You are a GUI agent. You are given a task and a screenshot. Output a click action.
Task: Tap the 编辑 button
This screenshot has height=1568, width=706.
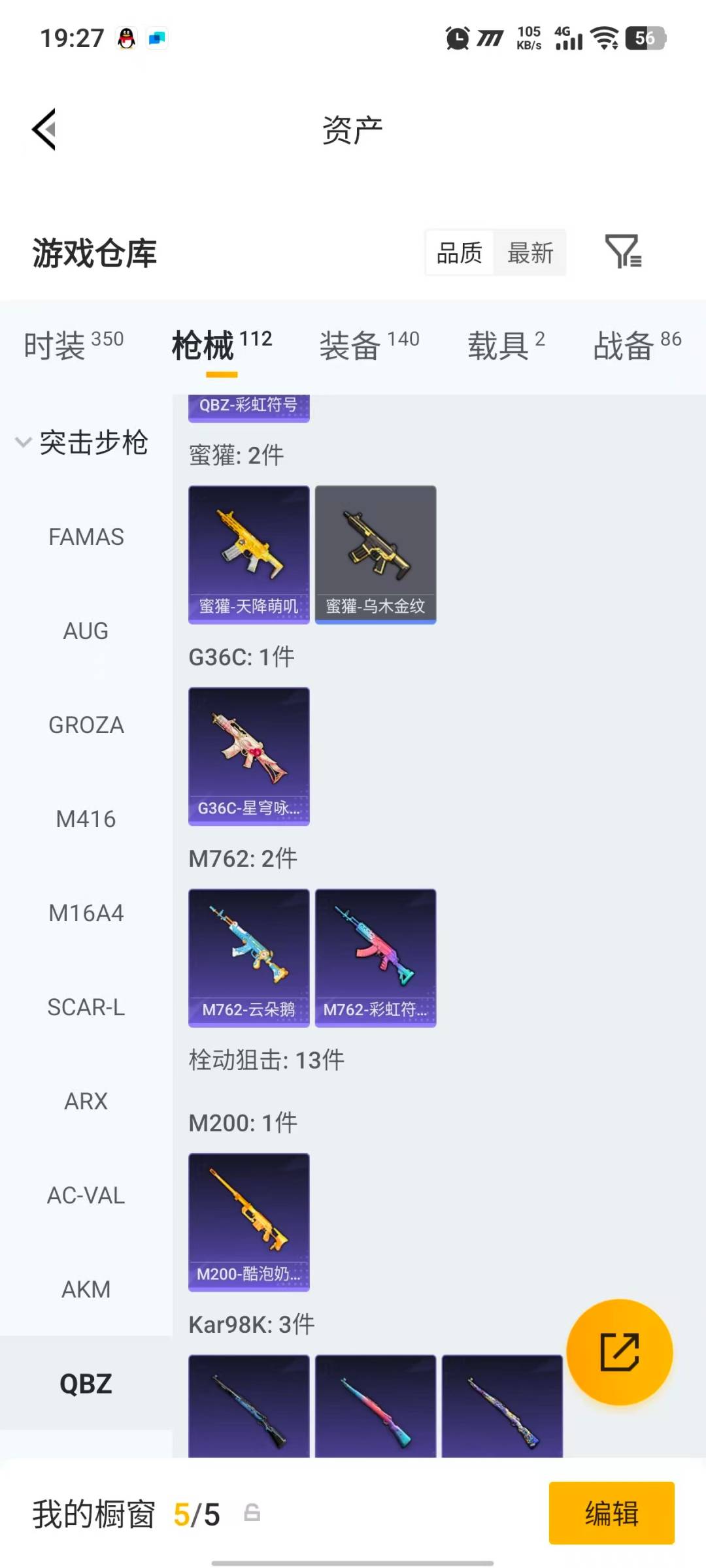pyautogui.click(x=611, y=1514)
